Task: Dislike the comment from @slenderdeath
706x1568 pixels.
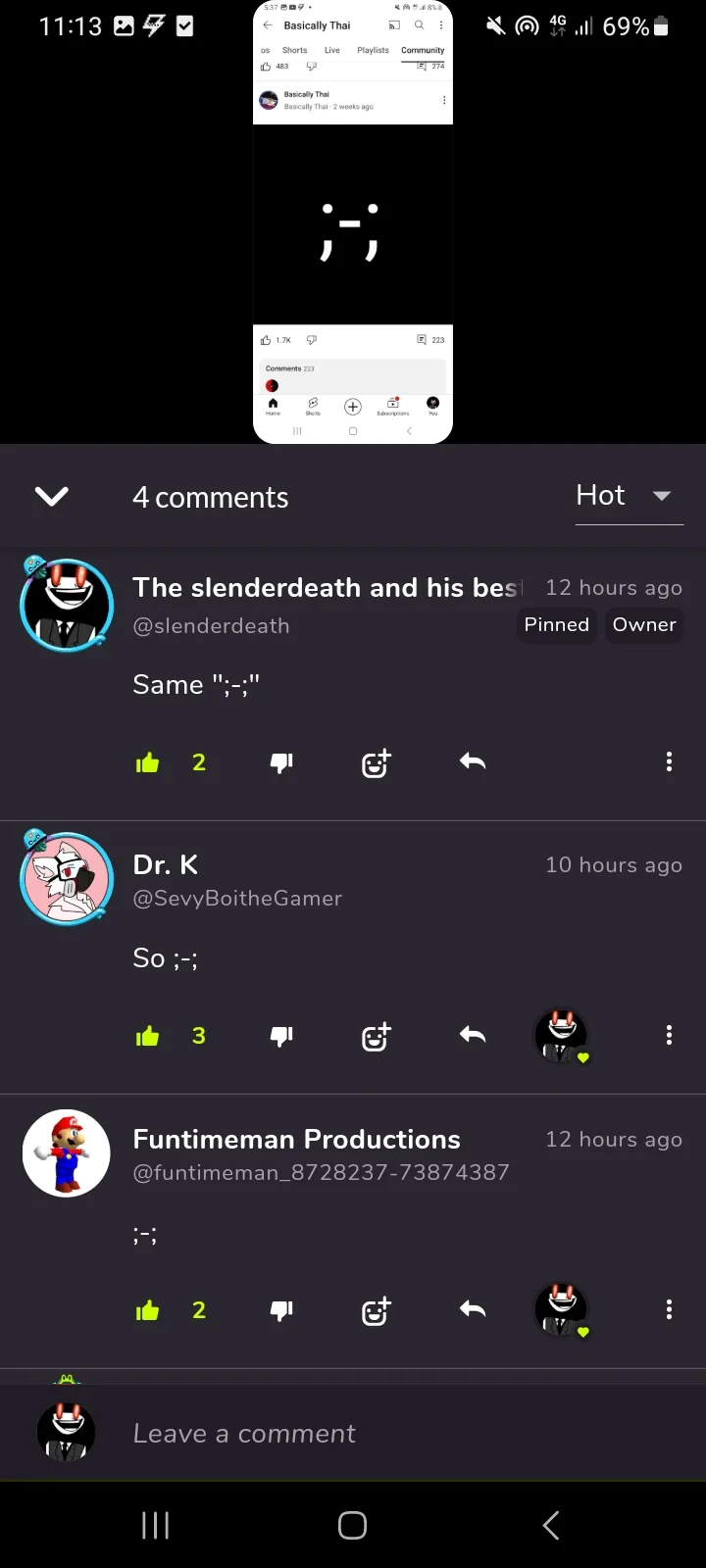Action: [x=281, y=762]
